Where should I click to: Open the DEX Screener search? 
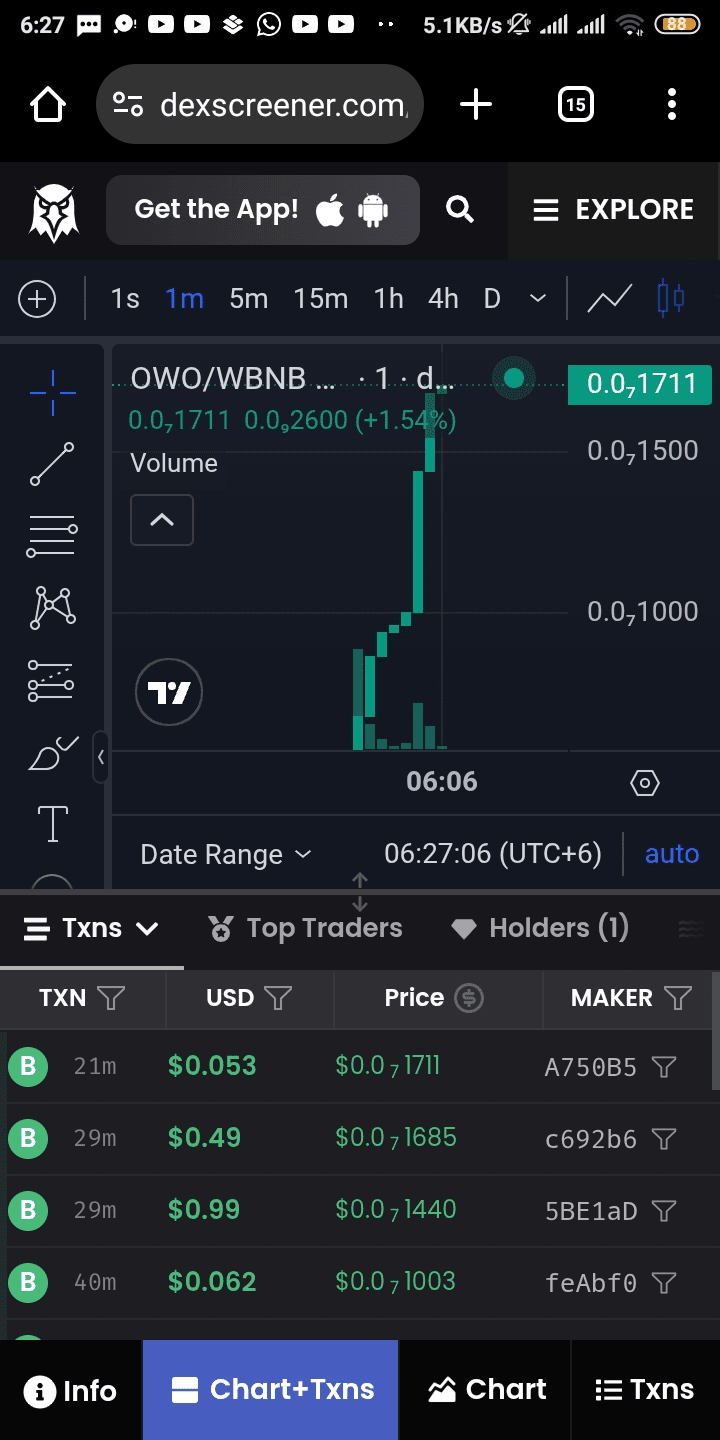coord(459,210)
